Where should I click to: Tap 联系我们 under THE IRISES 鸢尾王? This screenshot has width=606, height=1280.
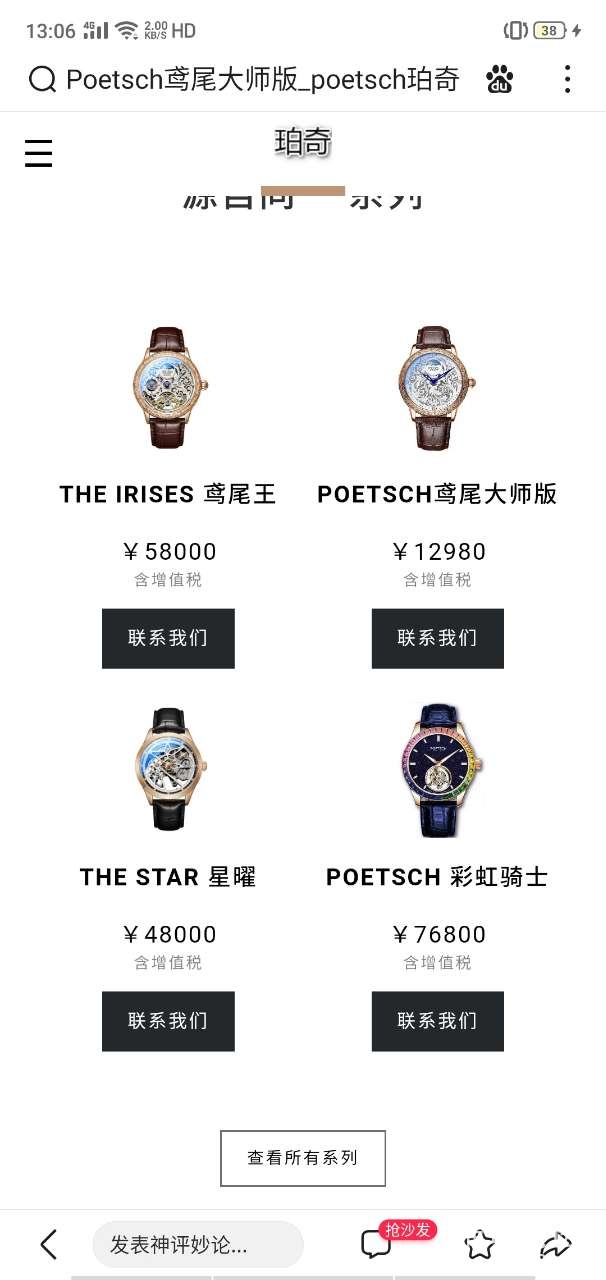168,638
